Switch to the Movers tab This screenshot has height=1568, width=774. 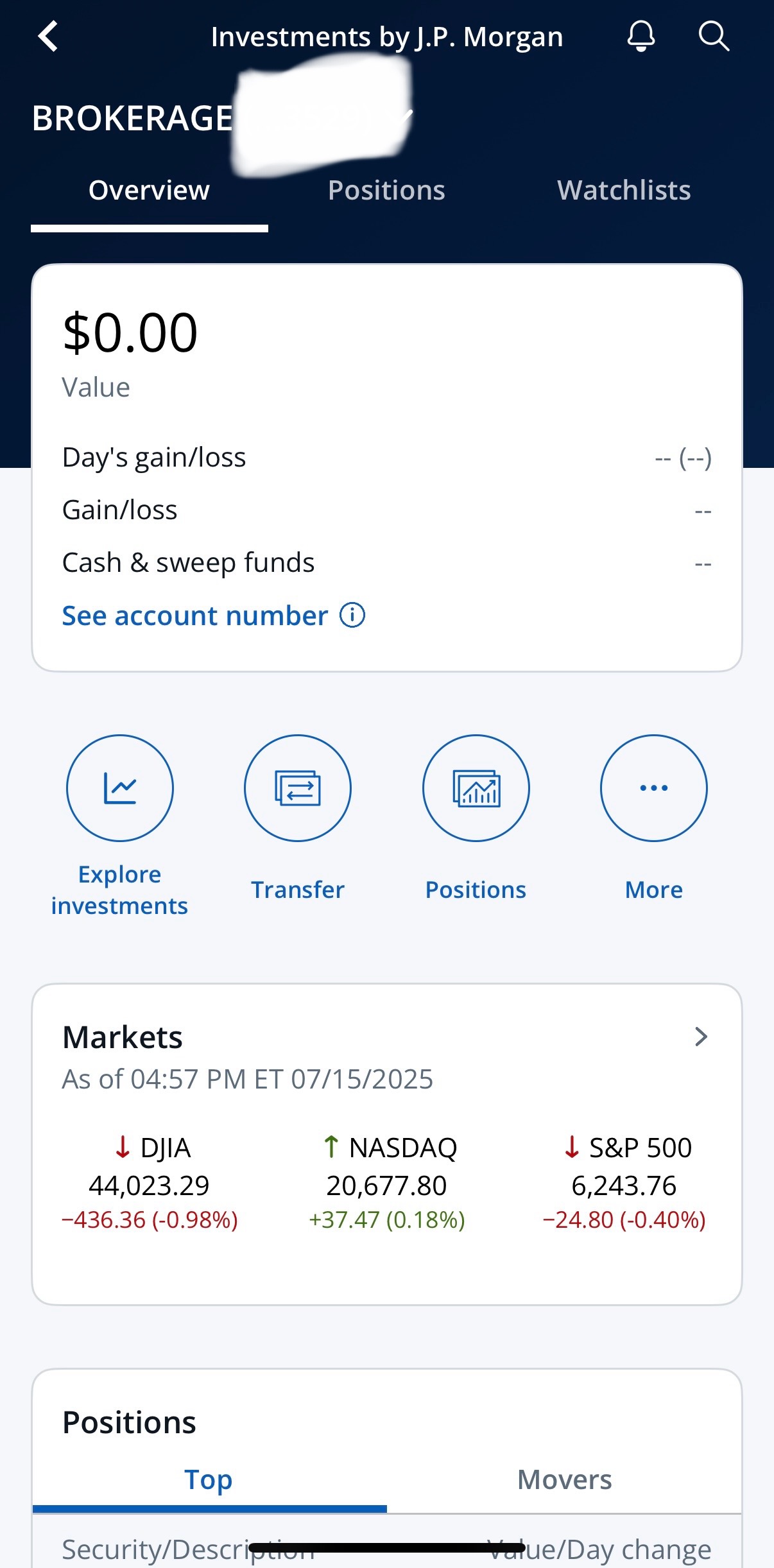pyautogui.click(x=564, y=1479)
